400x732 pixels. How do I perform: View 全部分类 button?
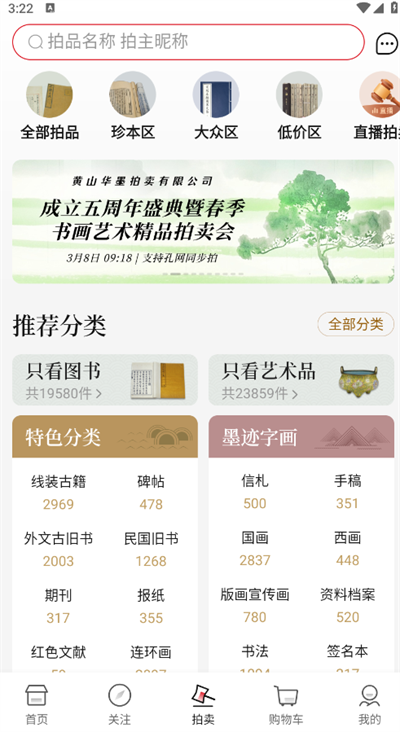point(356,324)
